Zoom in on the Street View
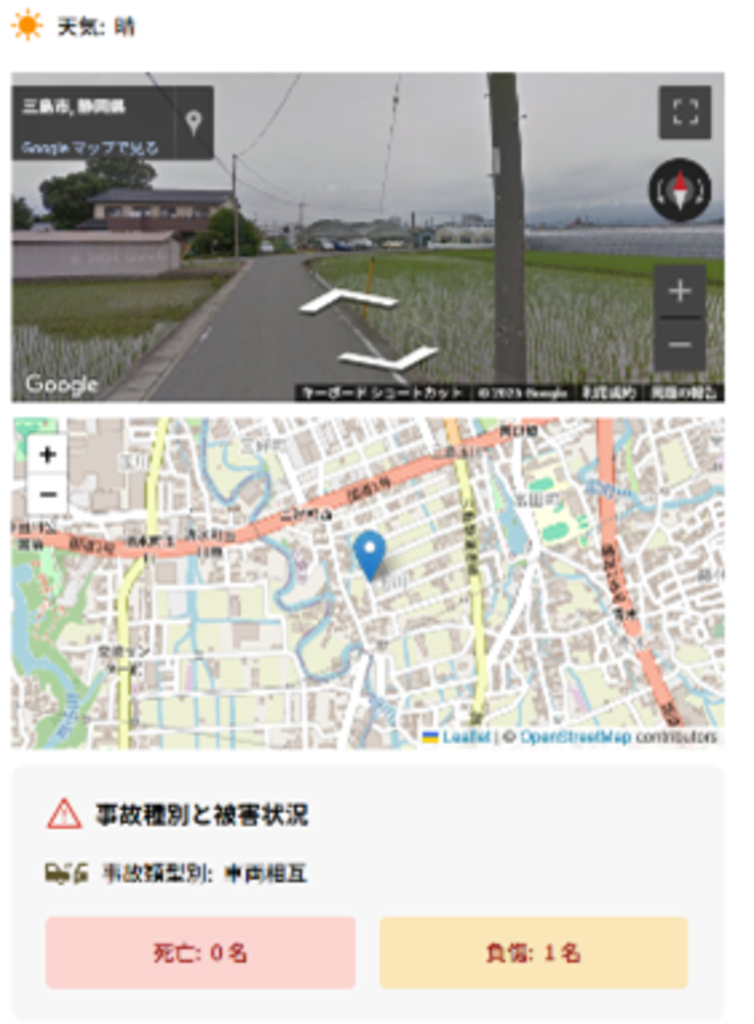Screen dimensions: 754x1024 click(x=680, y=291)
